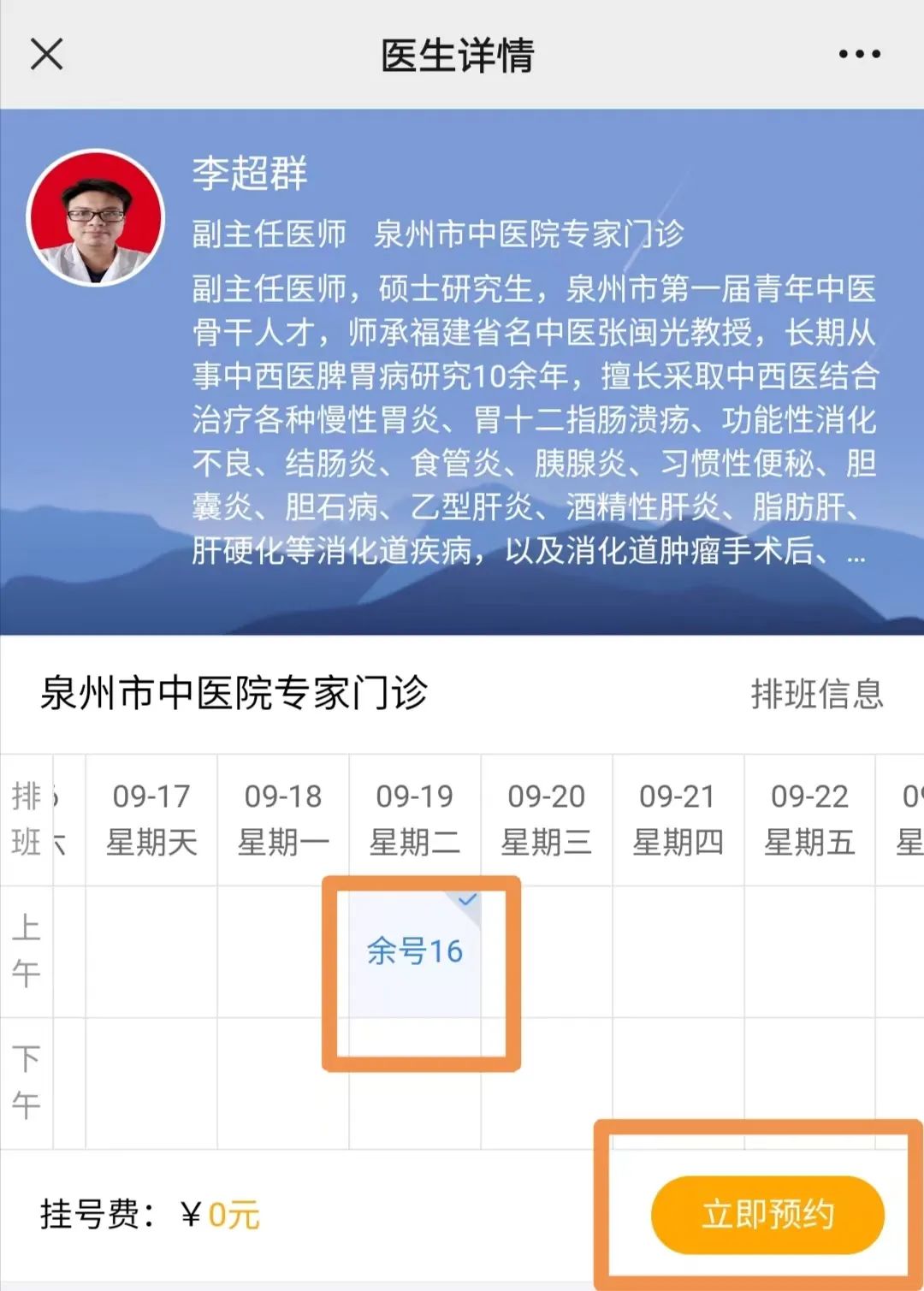Close the doctor details page
The image size is (924, 1291).
47,54
